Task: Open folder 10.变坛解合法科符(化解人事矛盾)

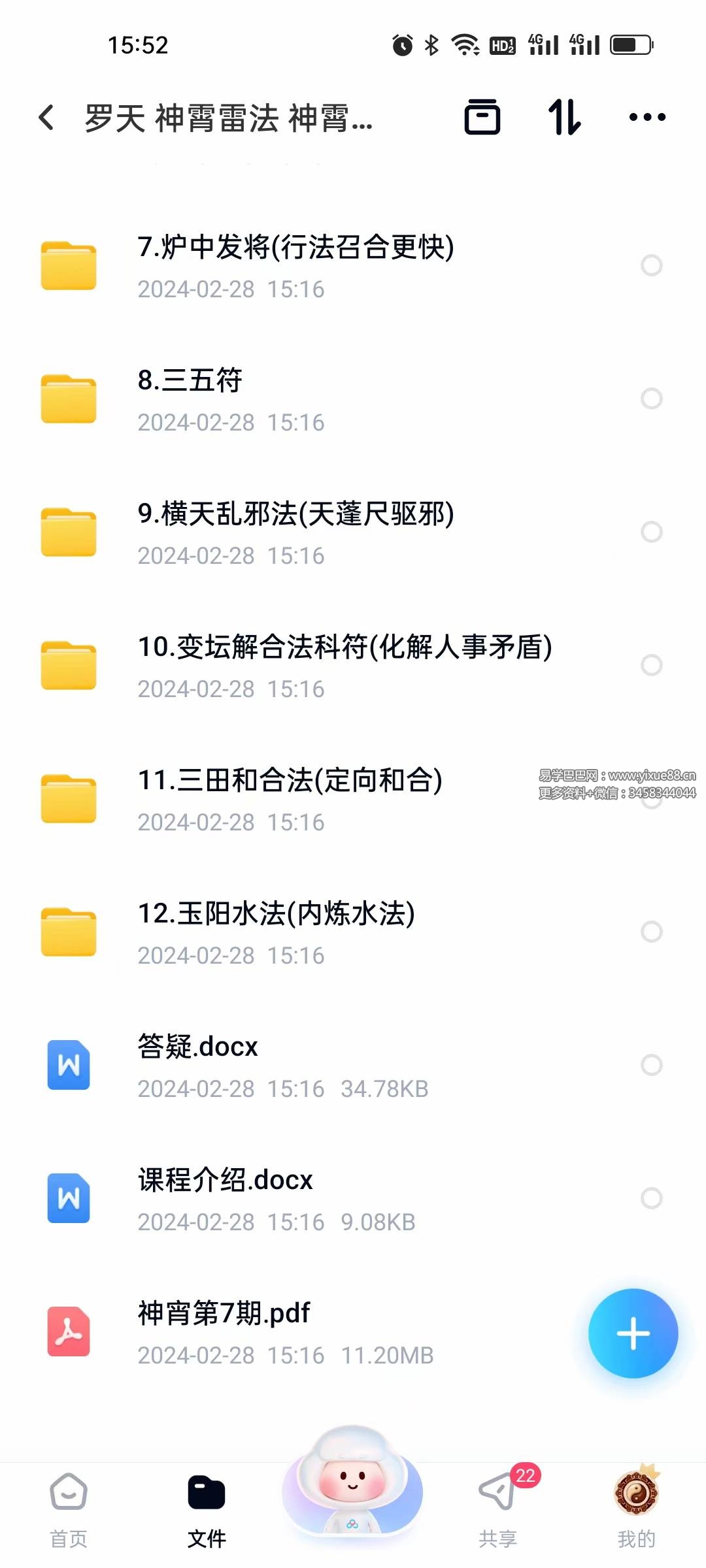Action: coord(345,665)
